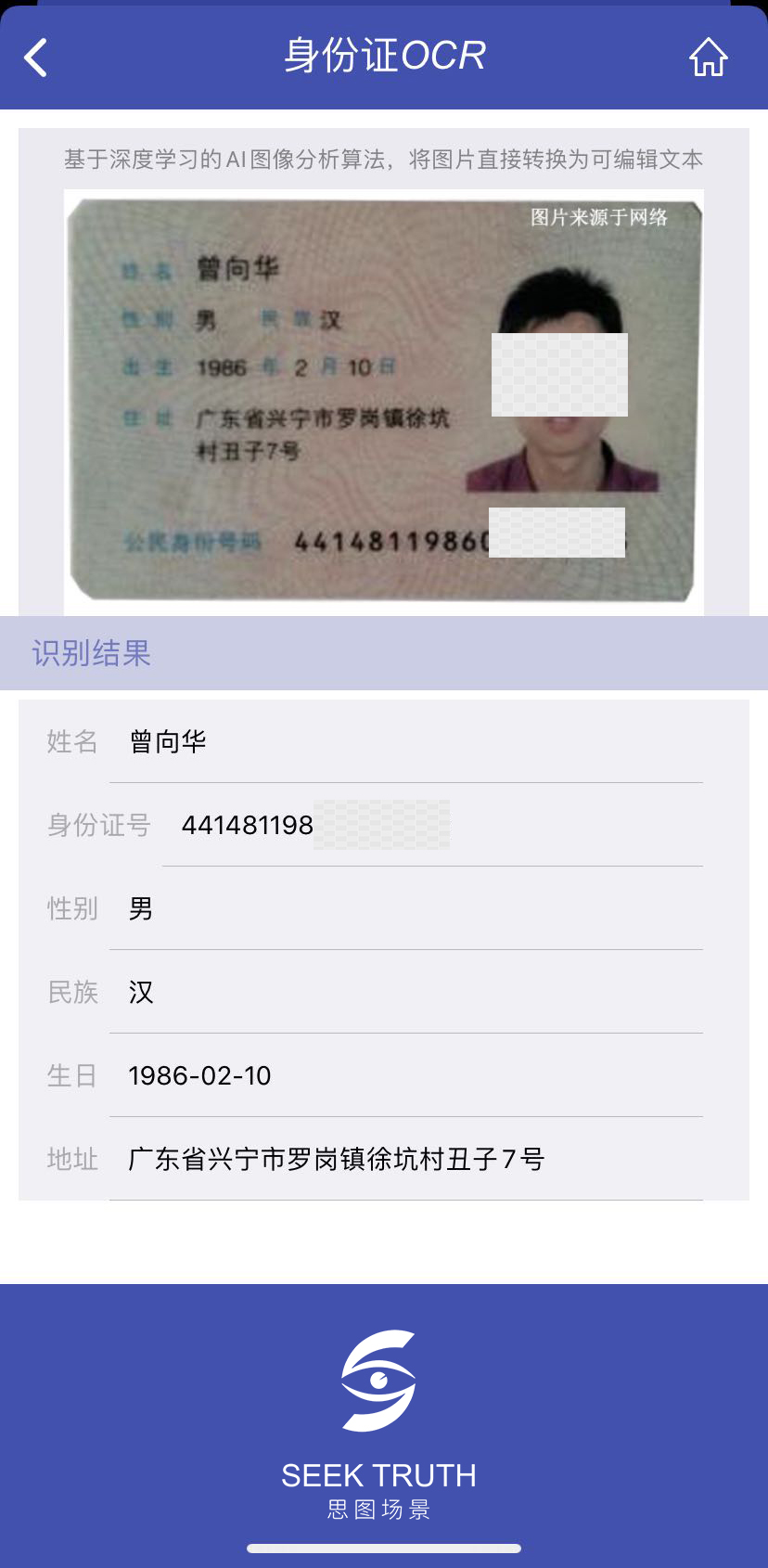Tap the back arrow in navigation bar
This screenshot has width=768, height=1568.
click(x=35, y=56)
